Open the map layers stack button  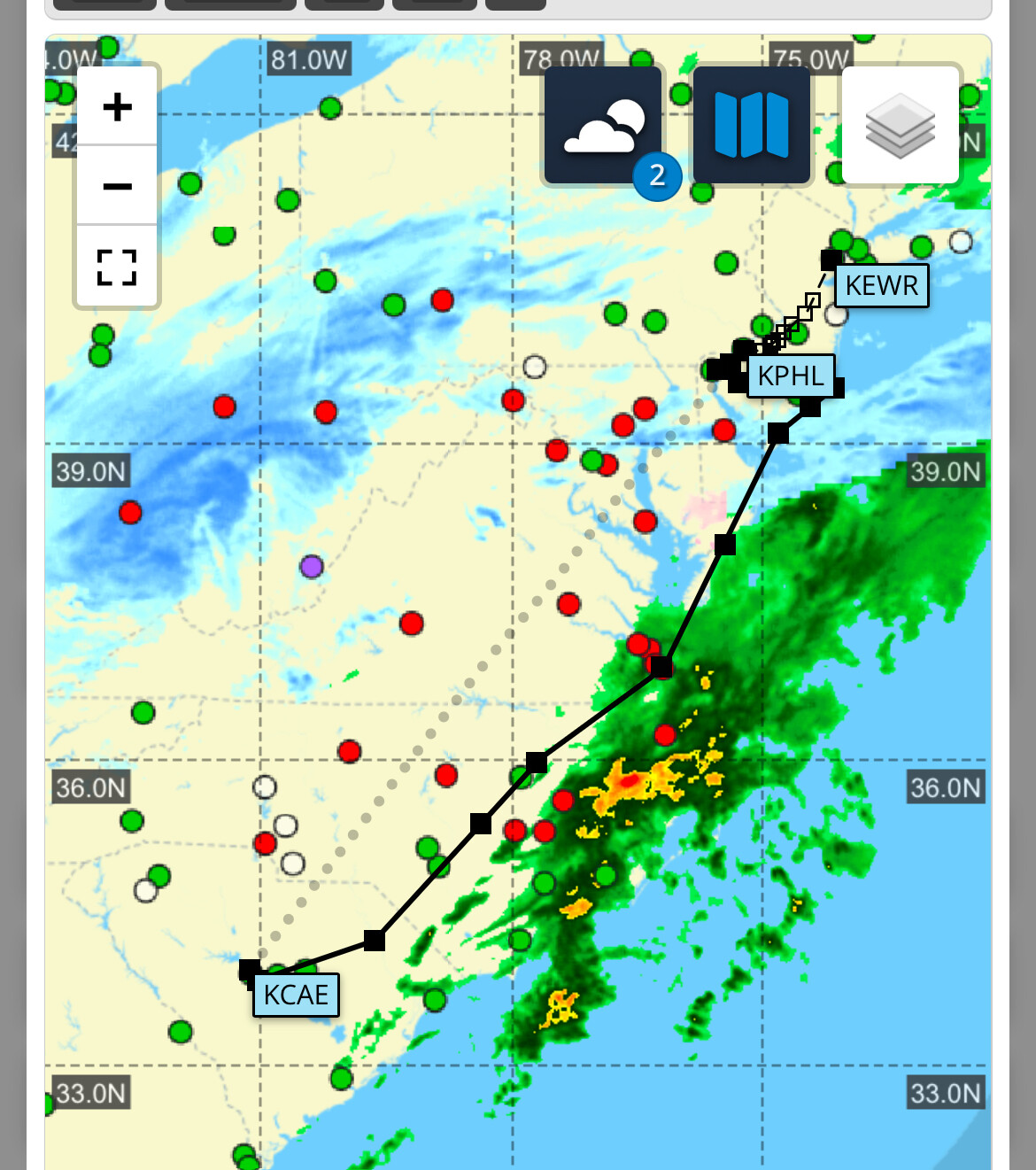click(x=901, y=125)
